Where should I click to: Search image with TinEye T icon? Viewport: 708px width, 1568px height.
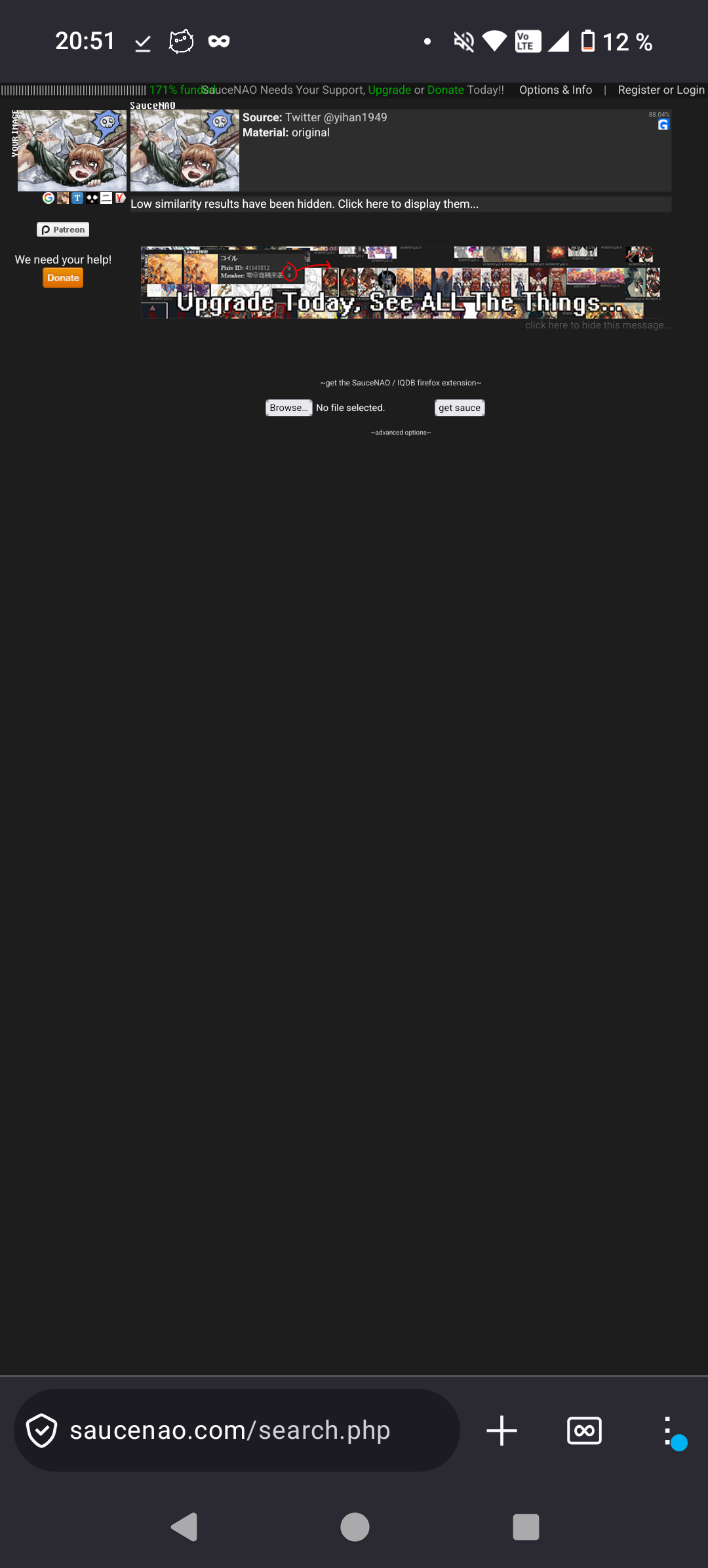pyautogui.click(x=77, y=198)
